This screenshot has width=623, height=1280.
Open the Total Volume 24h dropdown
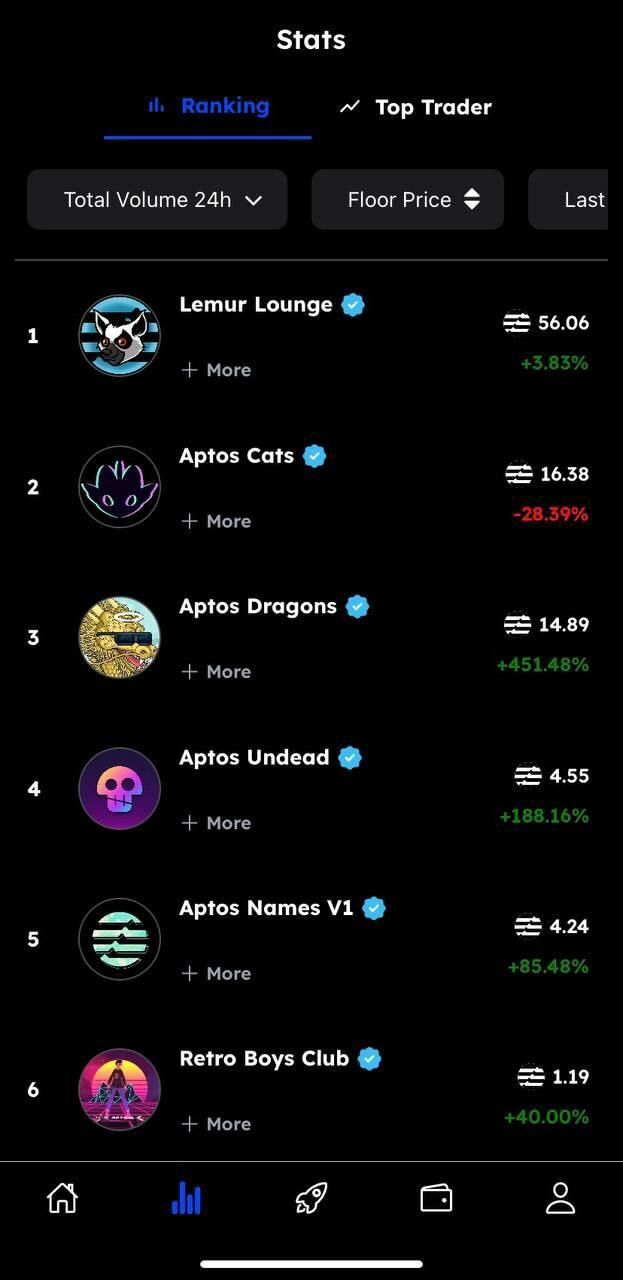pos(157,200)
